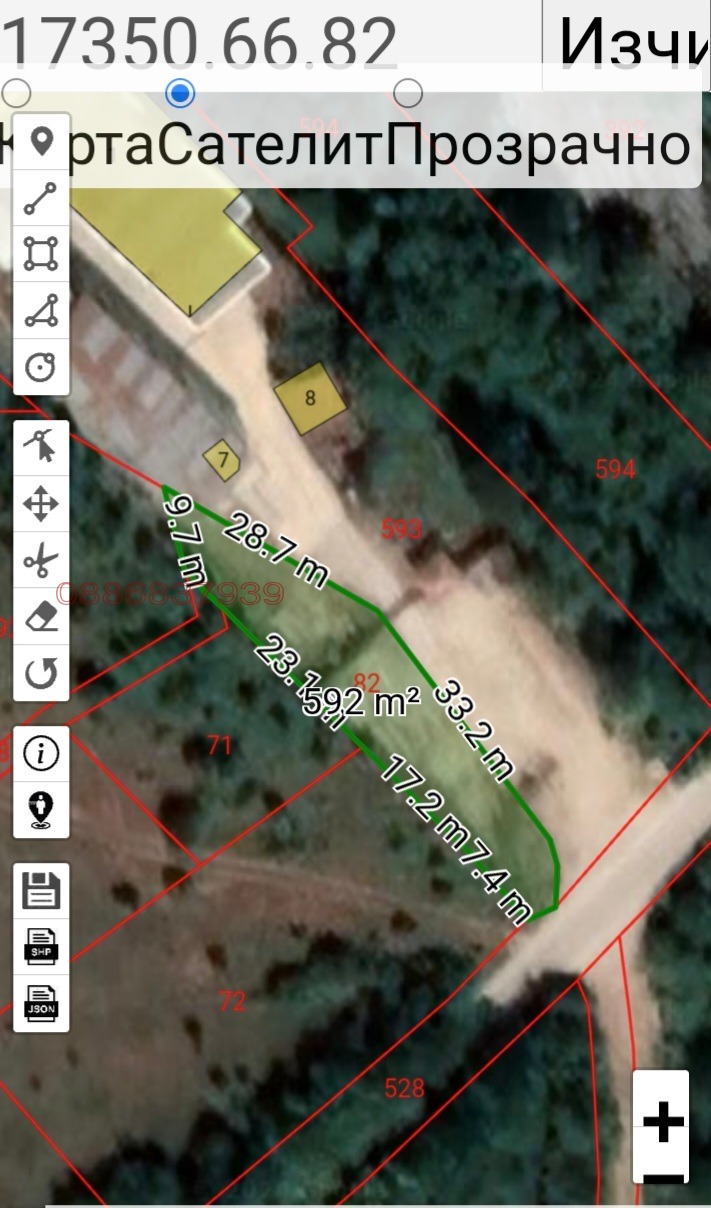711x1208 pixels.
Task: Tap the rotate arrow tool
Action: click(x=41, y=672)
